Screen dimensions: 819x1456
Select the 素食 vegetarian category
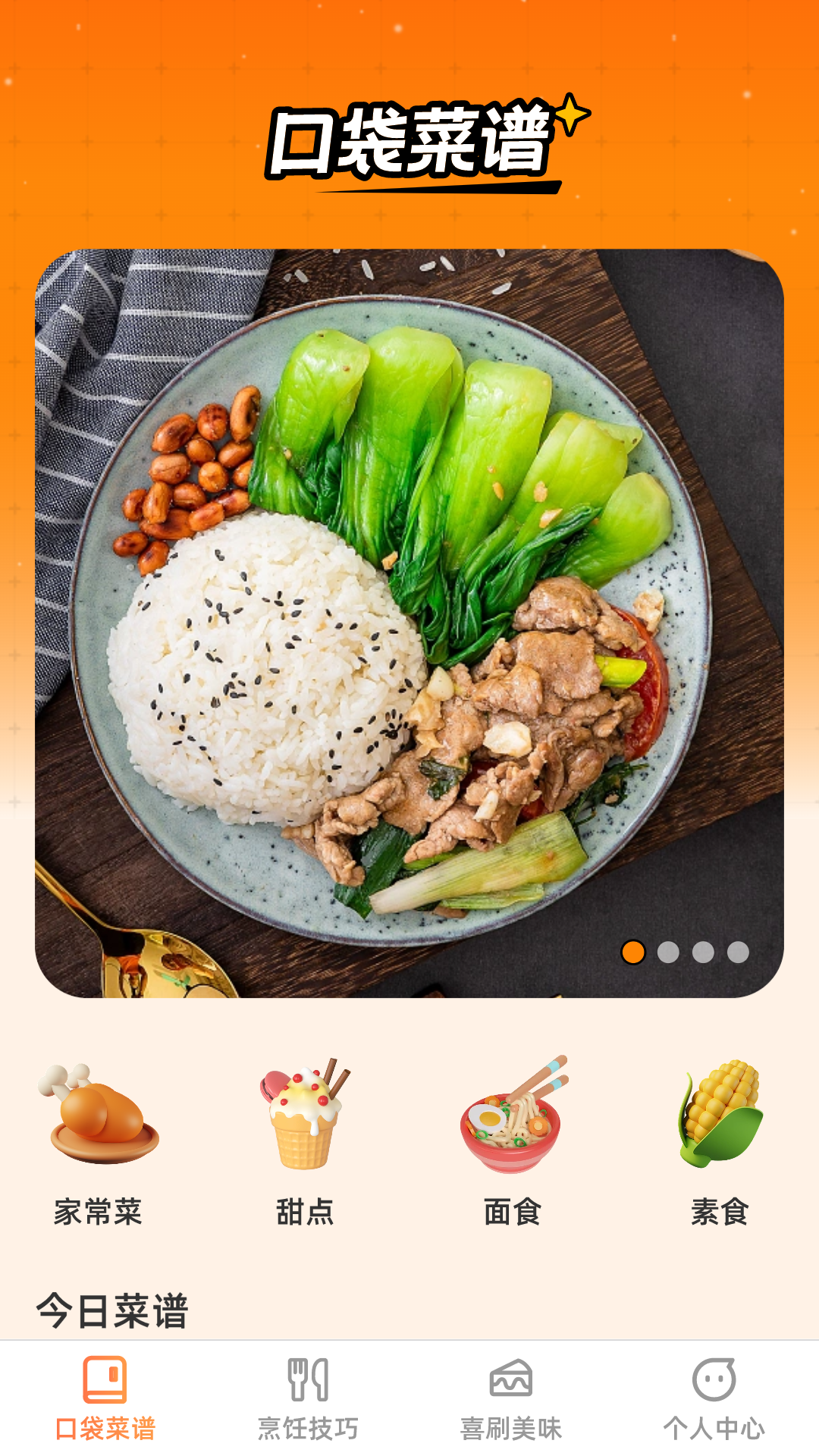[720, 1141]
